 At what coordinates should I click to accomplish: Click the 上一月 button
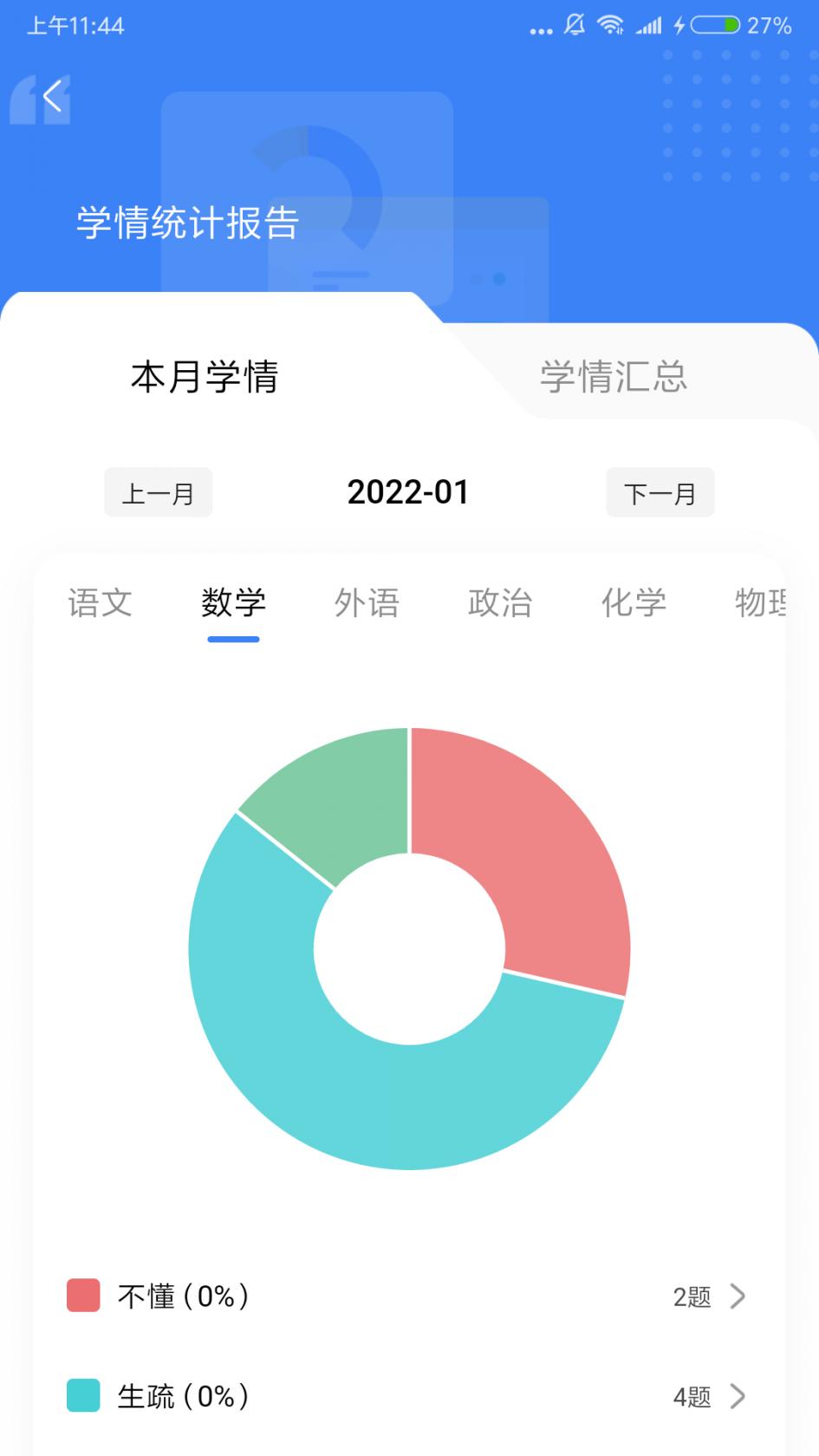click(x=158, y=492)
